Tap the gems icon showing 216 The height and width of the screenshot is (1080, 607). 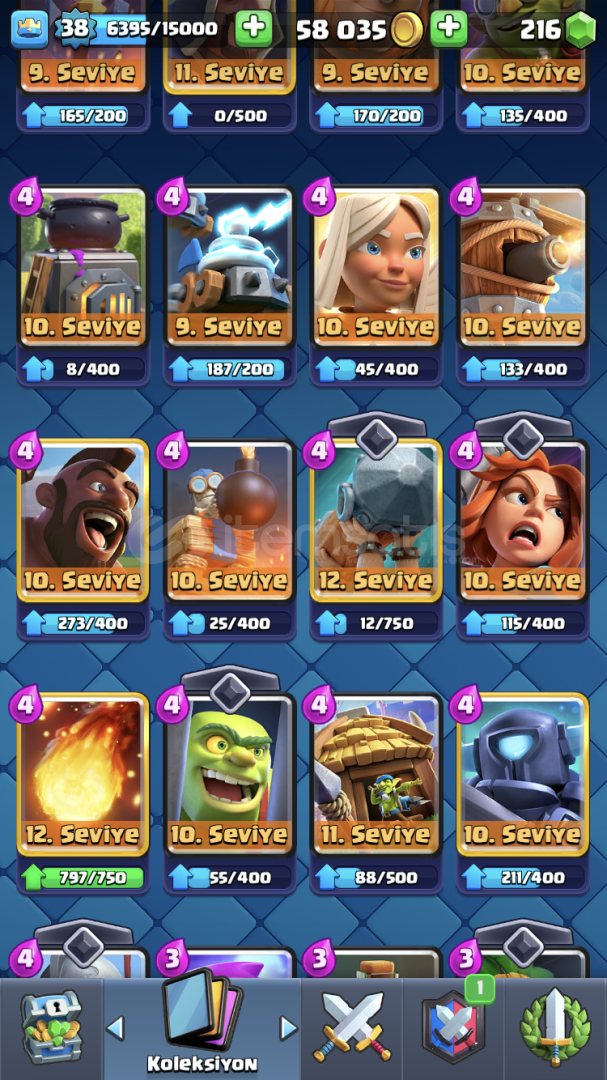coord(579,30)
